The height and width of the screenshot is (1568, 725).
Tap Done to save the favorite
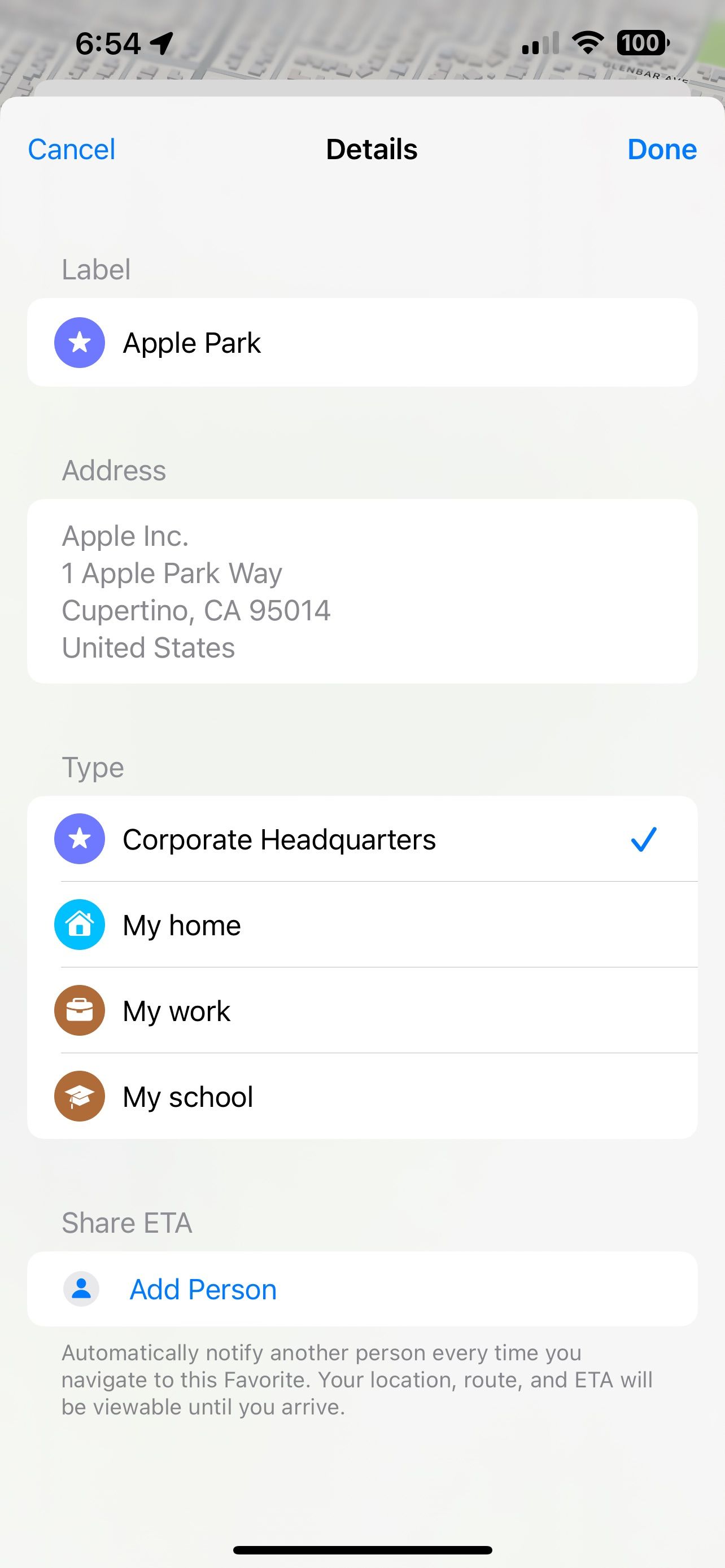662,149
